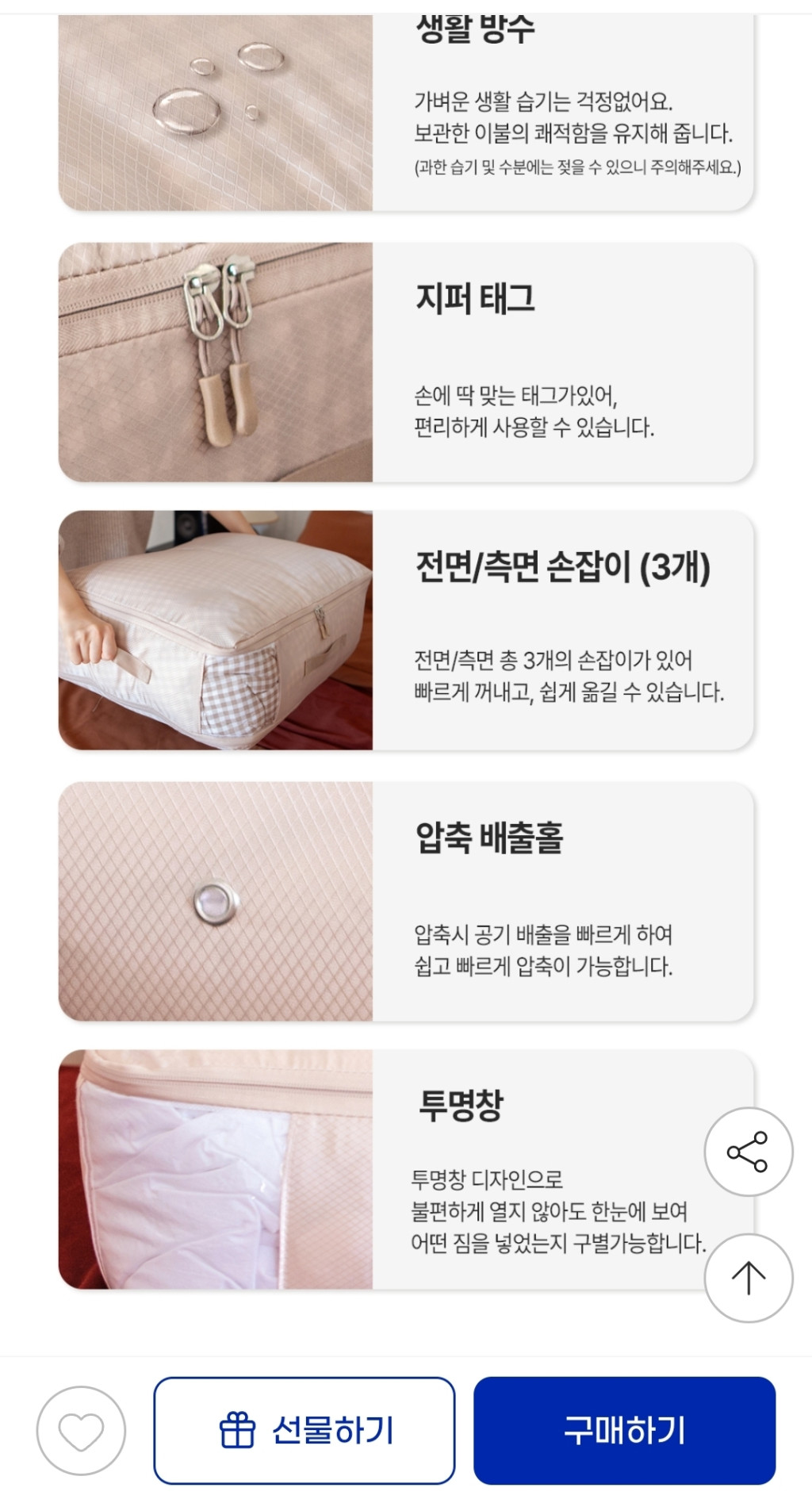Share this product
Image resolution: width=812 pixels, height=1503 pixels.
point(747,1152)
